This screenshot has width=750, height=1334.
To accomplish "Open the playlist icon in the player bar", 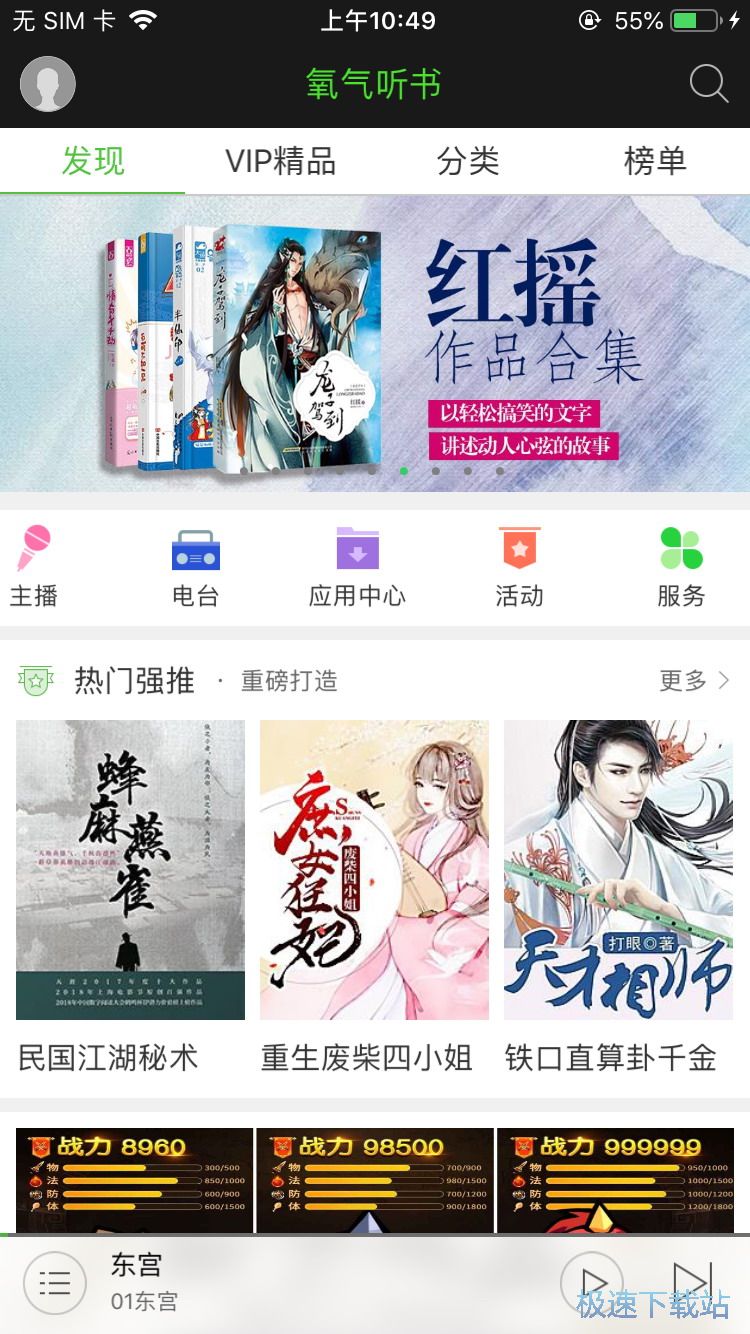I will click(x=55, y=1282).
